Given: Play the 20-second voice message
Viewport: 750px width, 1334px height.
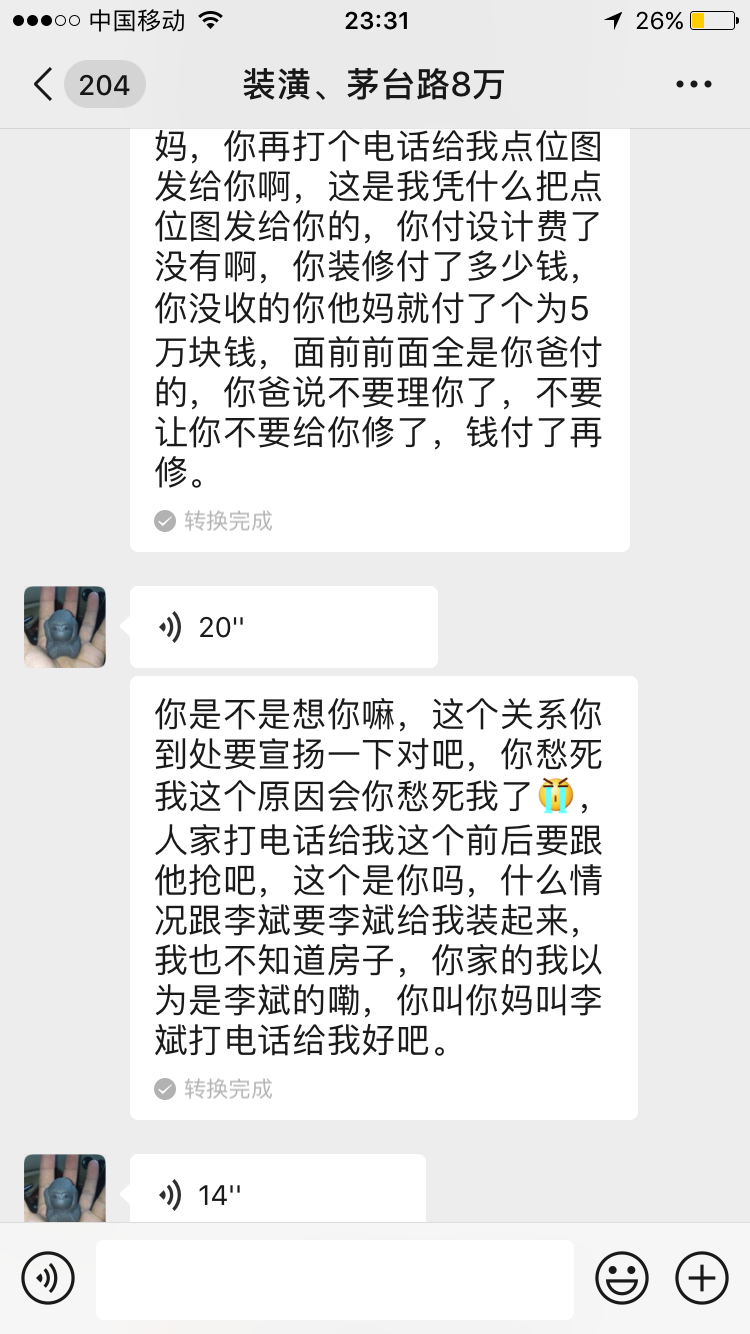Looking at the screenshot, I should point(283,627).
